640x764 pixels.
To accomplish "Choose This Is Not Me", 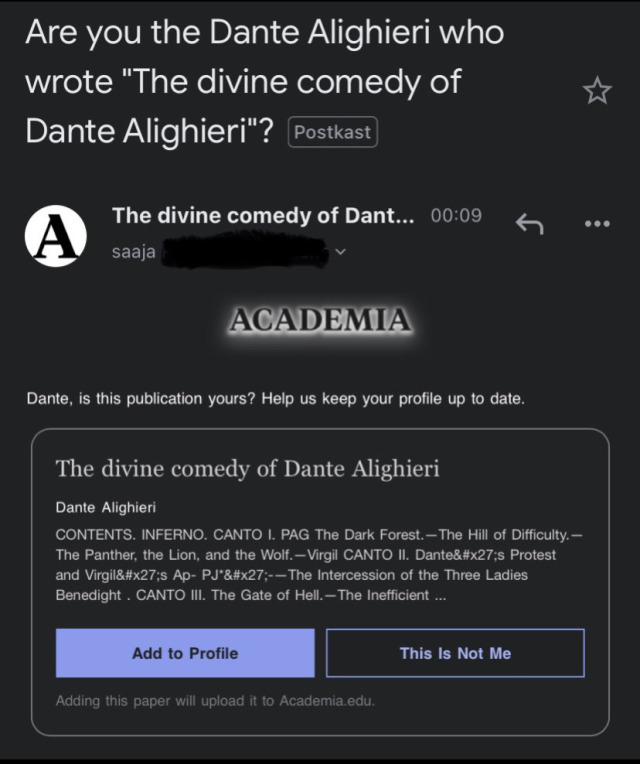I will coord(455,653).
